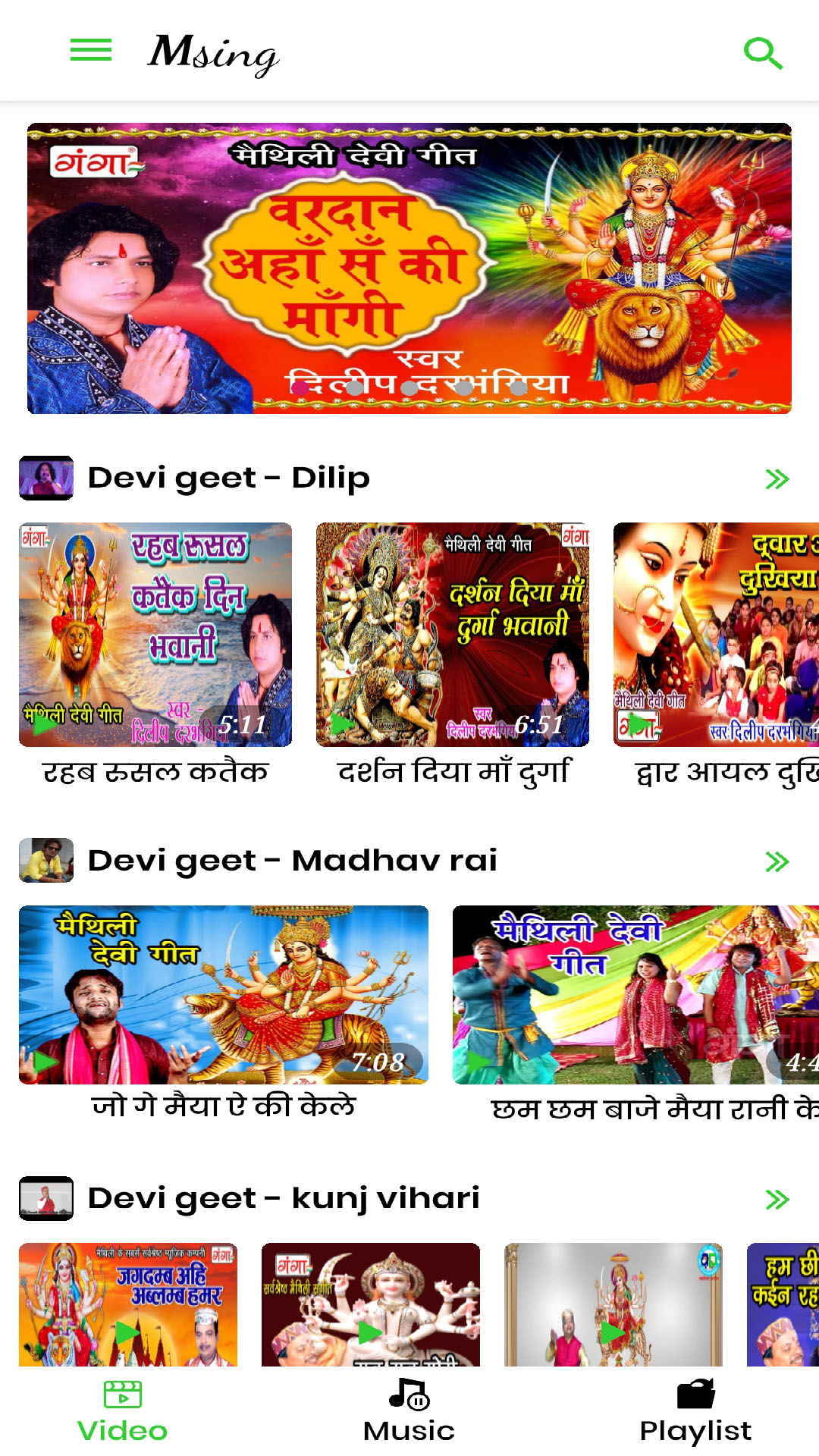Open the छम छम बाजे मैया रानी video
Image resolution: width=819 pixels, height=1456 pixels.
(635, 994)
